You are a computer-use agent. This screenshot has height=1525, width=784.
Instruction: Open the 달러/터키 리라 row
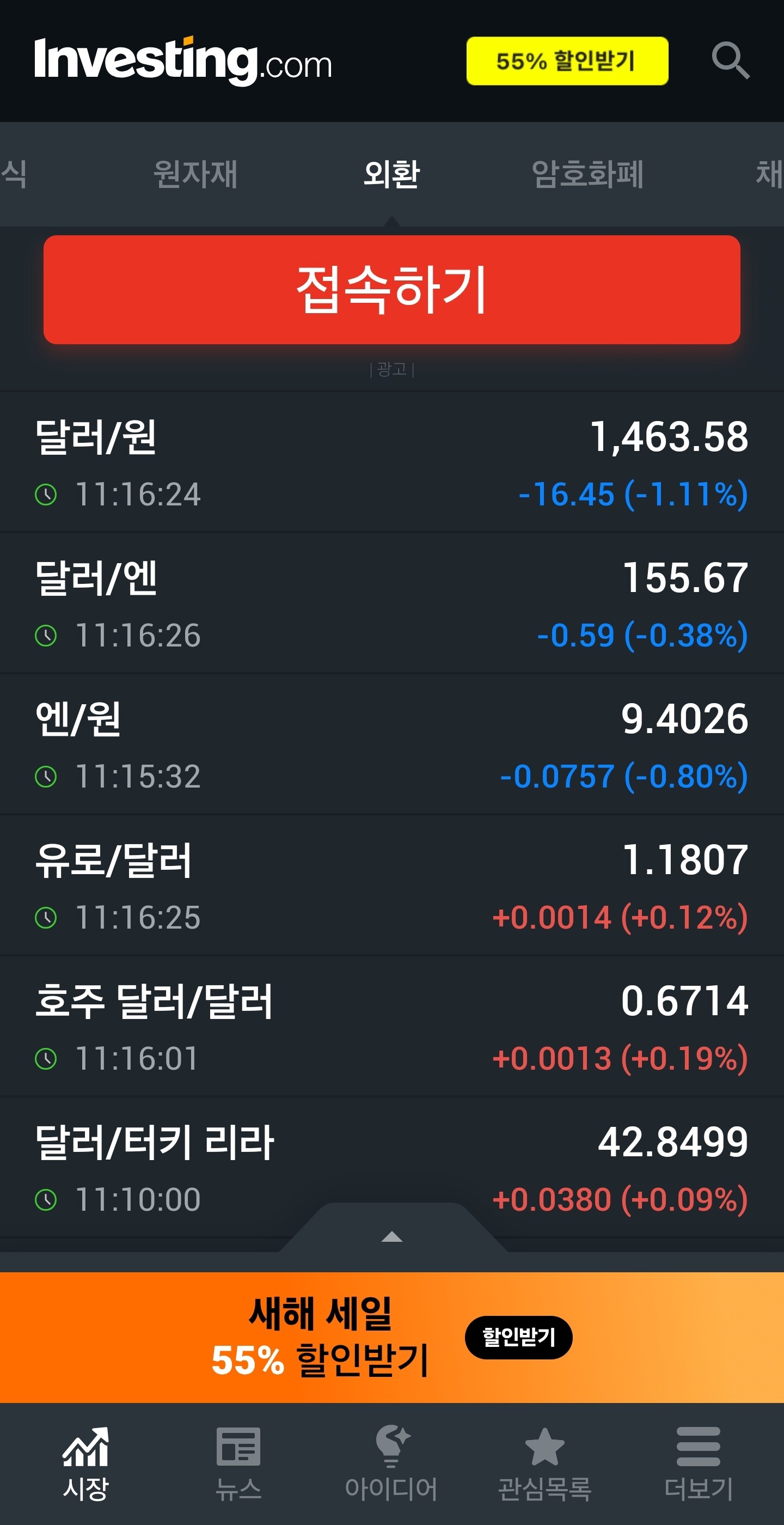click(x=391, y=1167)
